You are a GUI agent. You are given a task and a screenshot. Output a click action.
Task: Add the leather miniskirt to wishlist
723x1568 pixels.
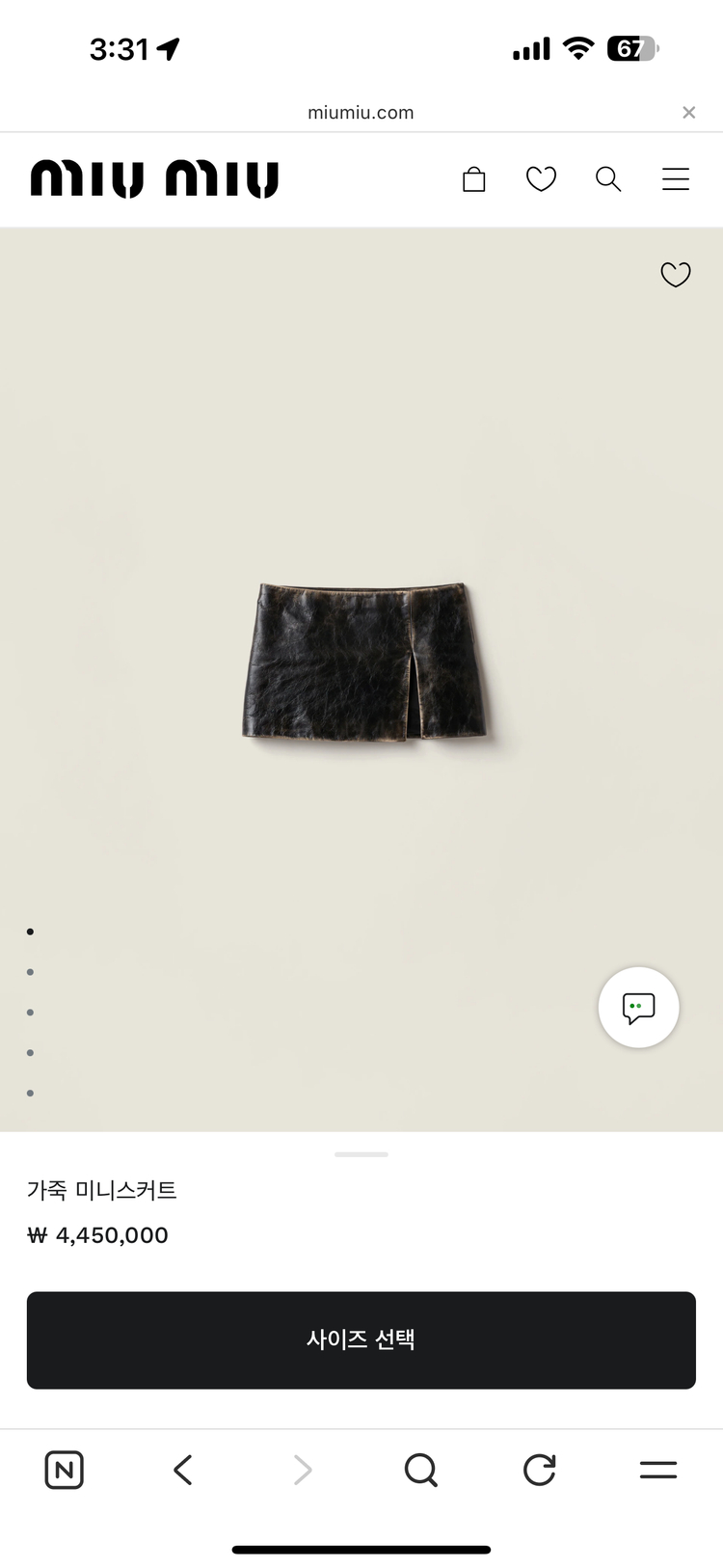point(676,275)
